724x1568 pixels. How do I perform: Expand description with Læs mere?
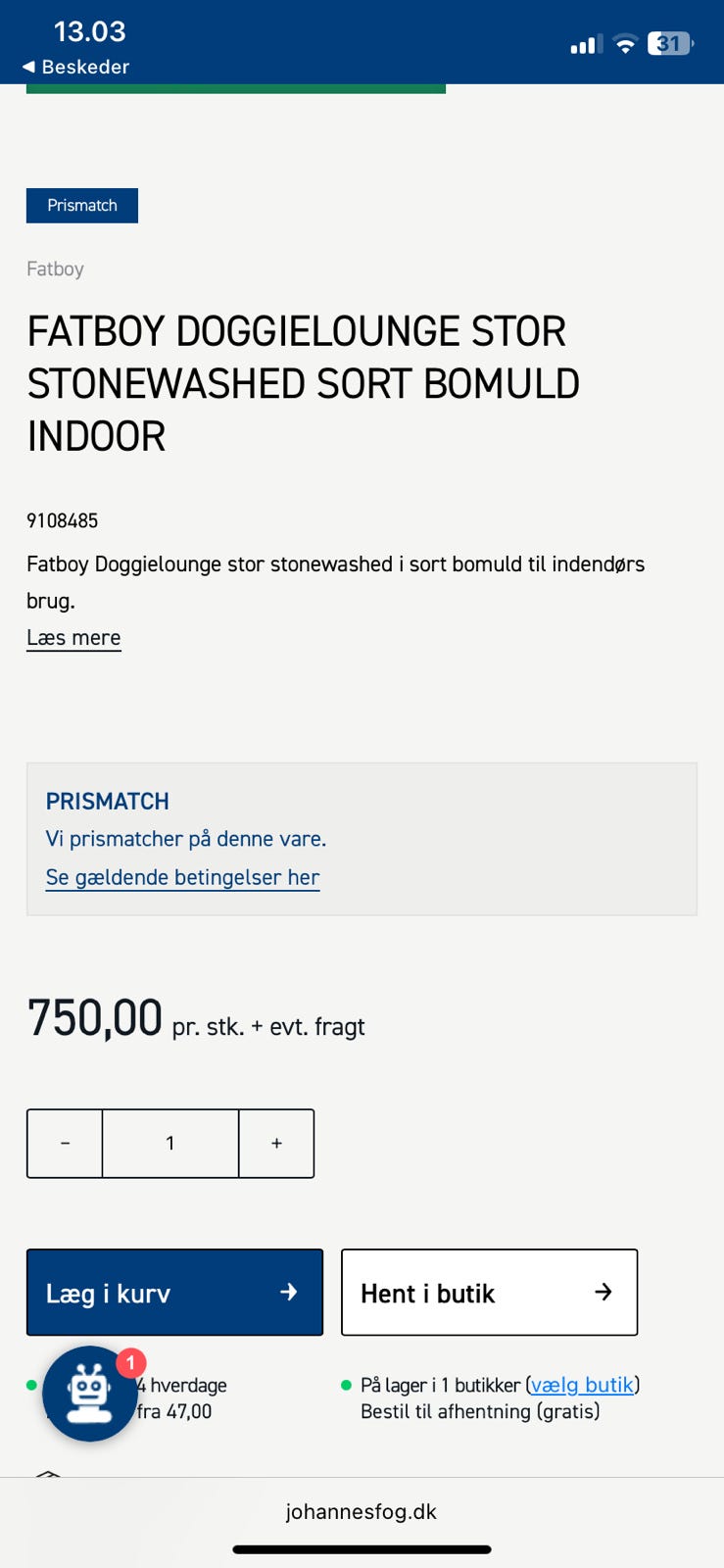73,638
